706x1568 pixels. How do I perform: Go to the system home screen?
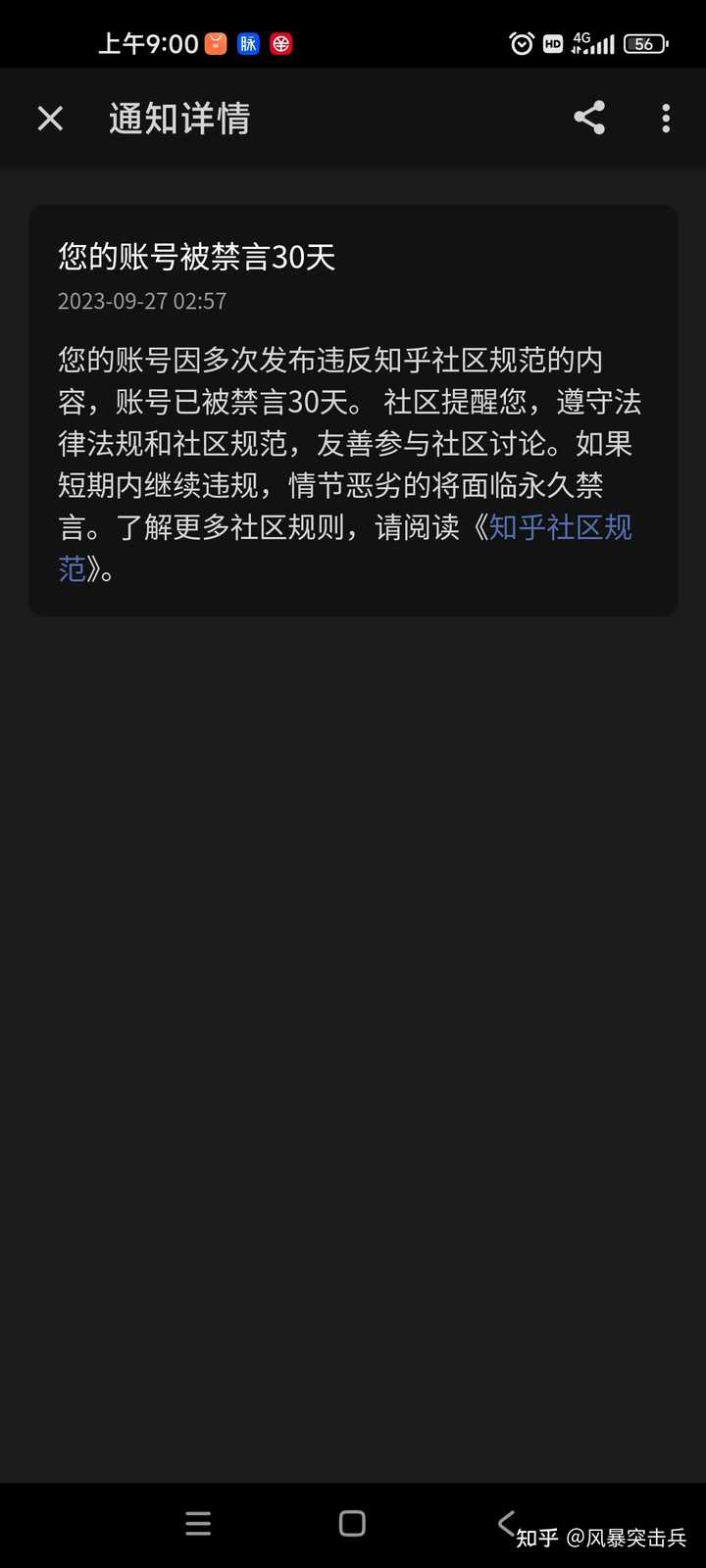coord(352,1523)
